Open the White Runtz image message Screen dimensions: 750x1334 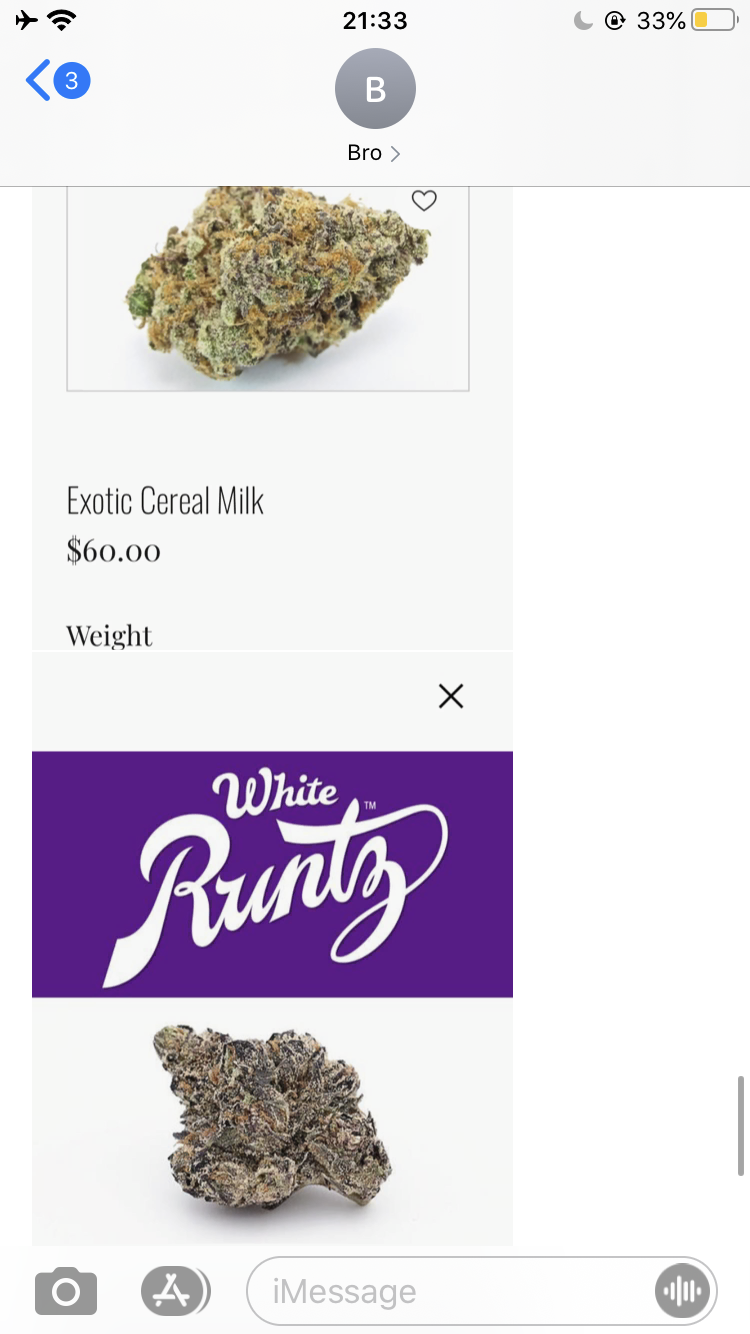[x=272, y=950]
